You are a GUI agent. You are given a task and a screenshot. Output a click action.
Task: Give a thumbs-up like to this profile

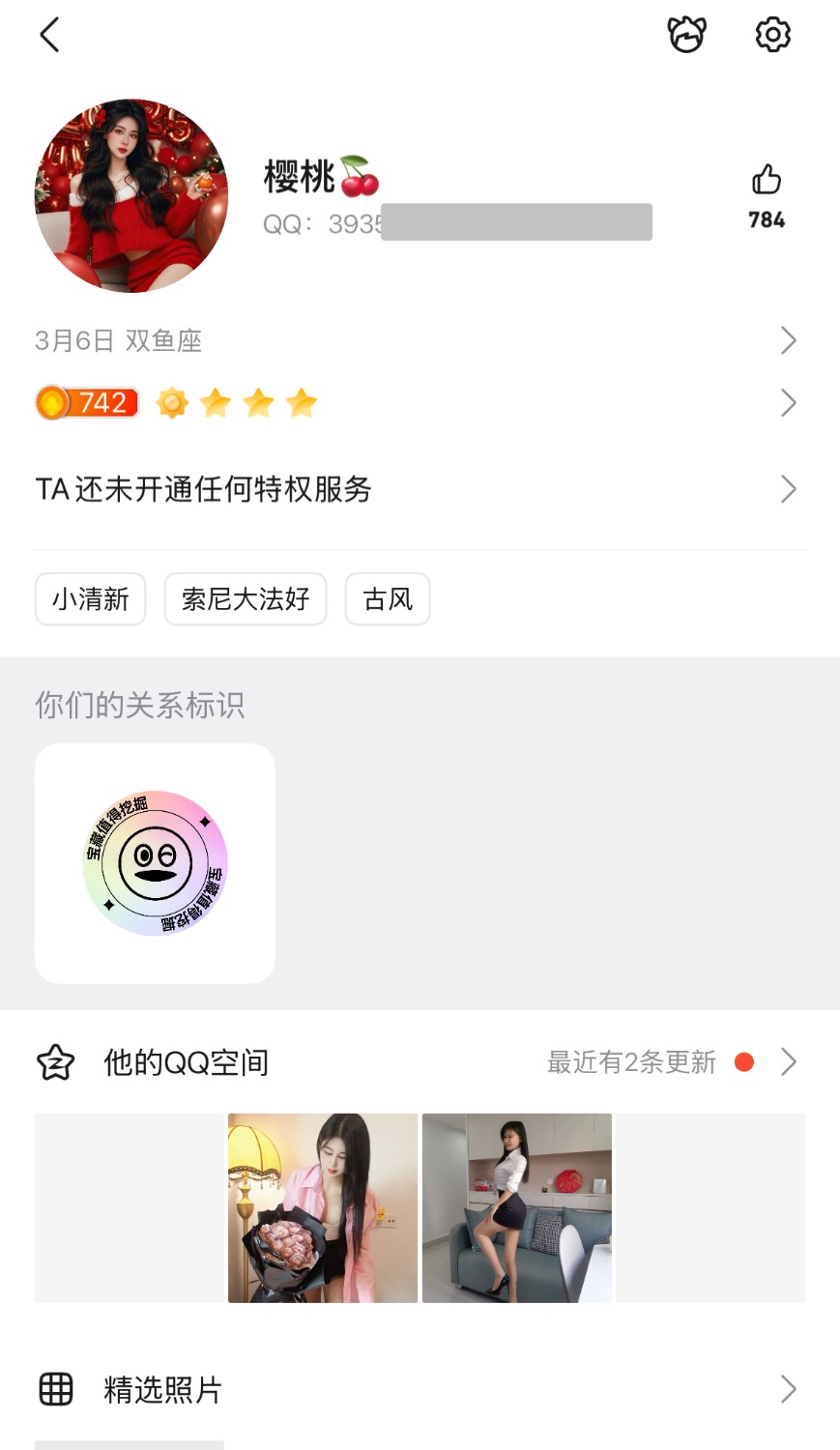(x=767, y=181)
